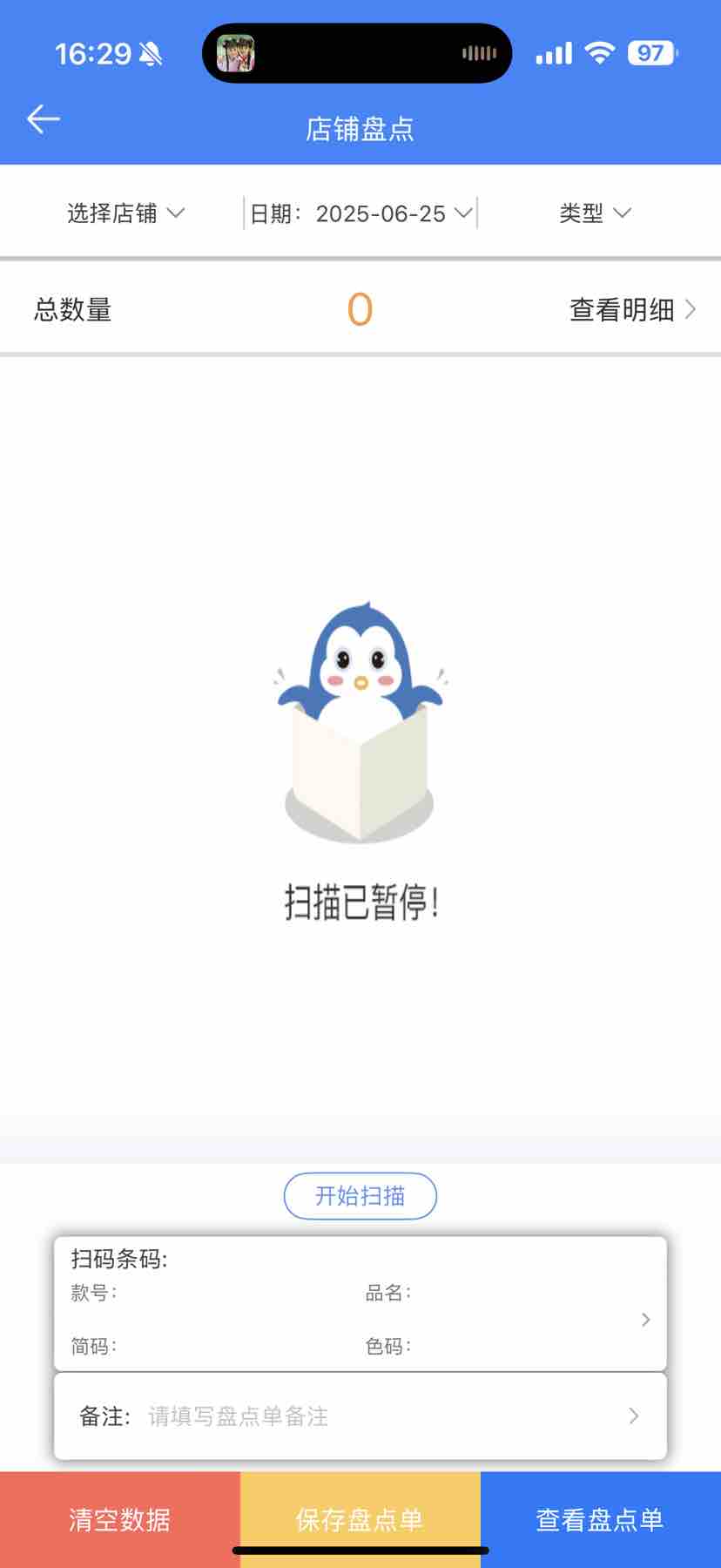Open the 扫码条码 barcode info card
721x1568 pixels.
point(360,1304)
